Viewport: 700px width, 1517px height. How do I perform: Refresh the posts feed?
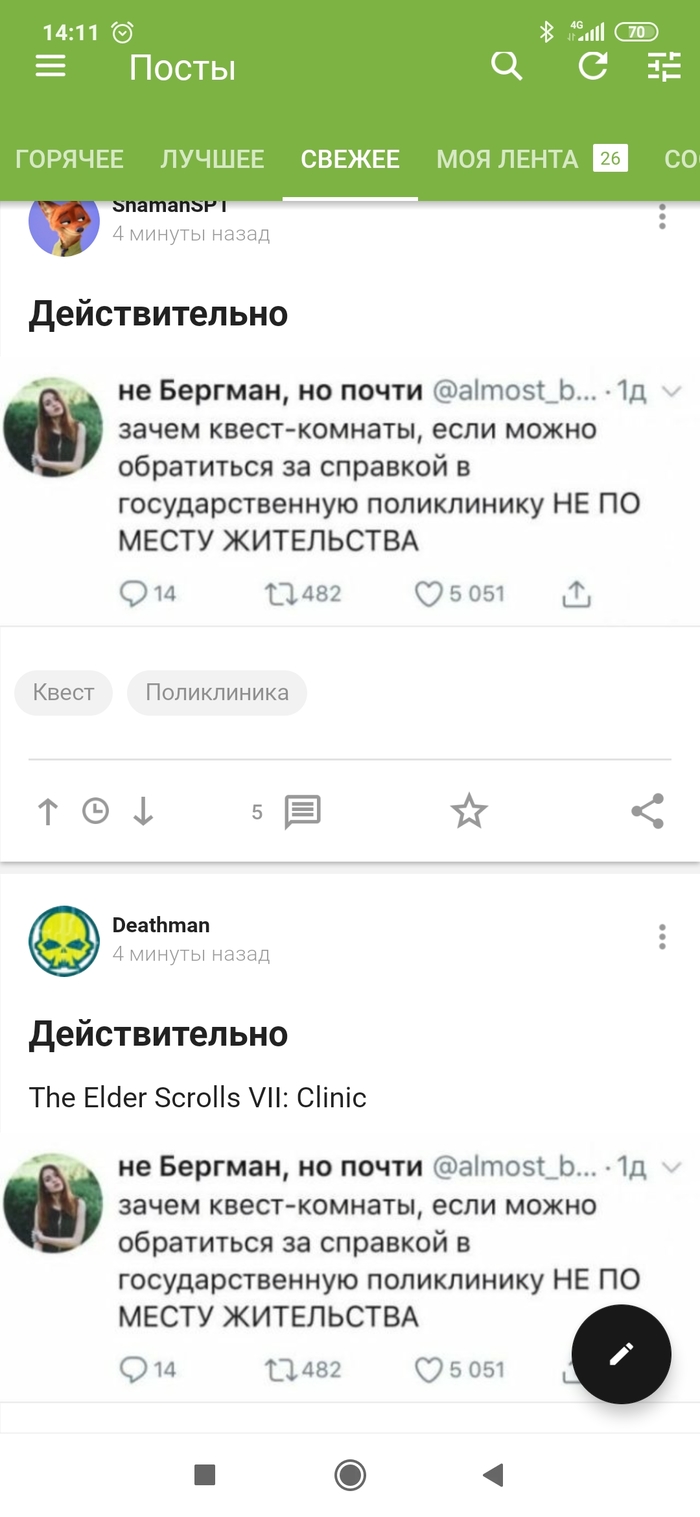[x=593, y=66]
